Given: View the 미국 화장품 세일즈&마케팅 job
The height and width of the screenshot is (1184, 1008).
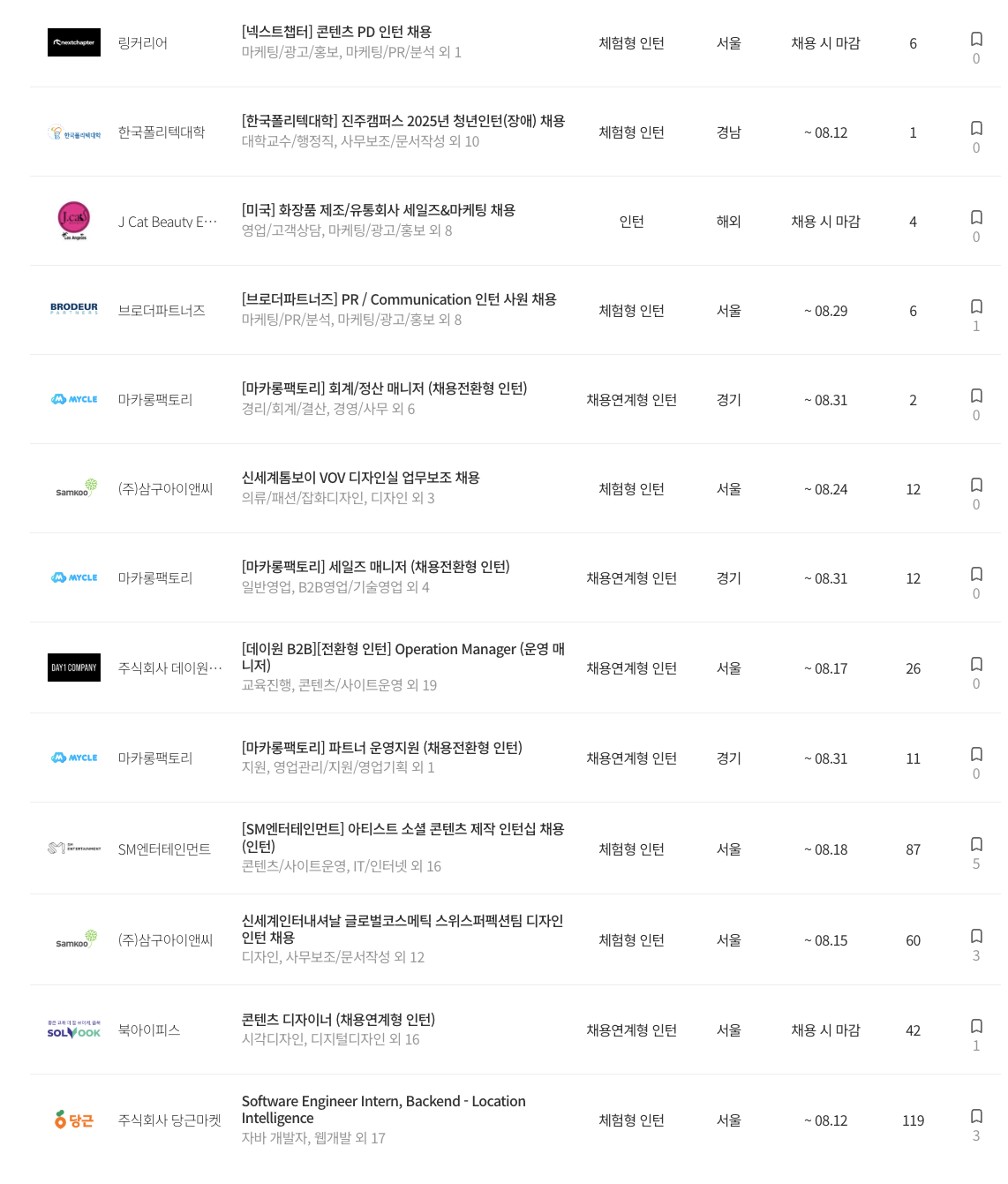Looking at the screenshot, I should (378, 210).
